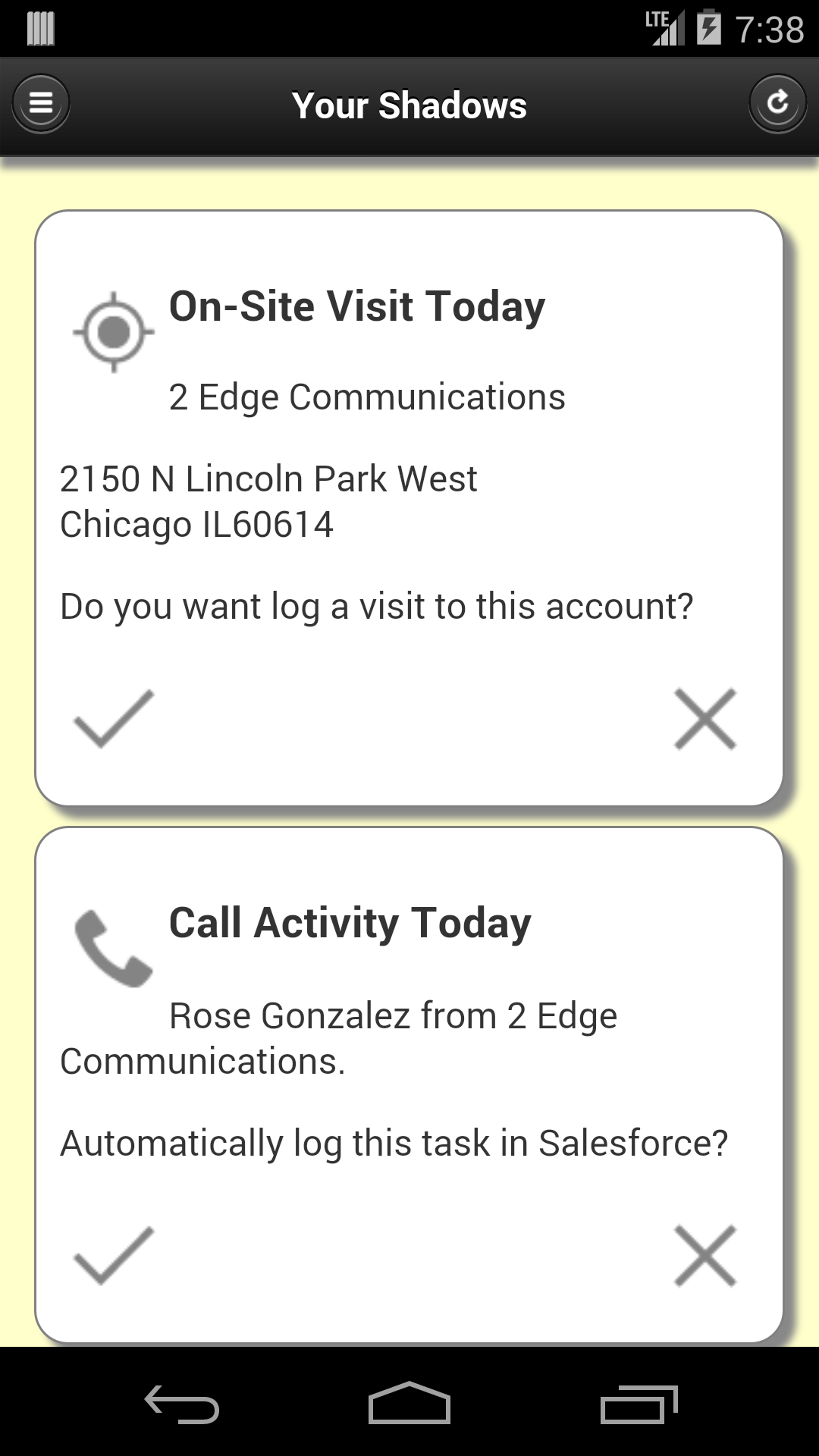Image resolution: width=819 pixels, height=1456 pixels.
Task: Dismiss the On-Site Visit Today card
Action: tap(705, 719)
